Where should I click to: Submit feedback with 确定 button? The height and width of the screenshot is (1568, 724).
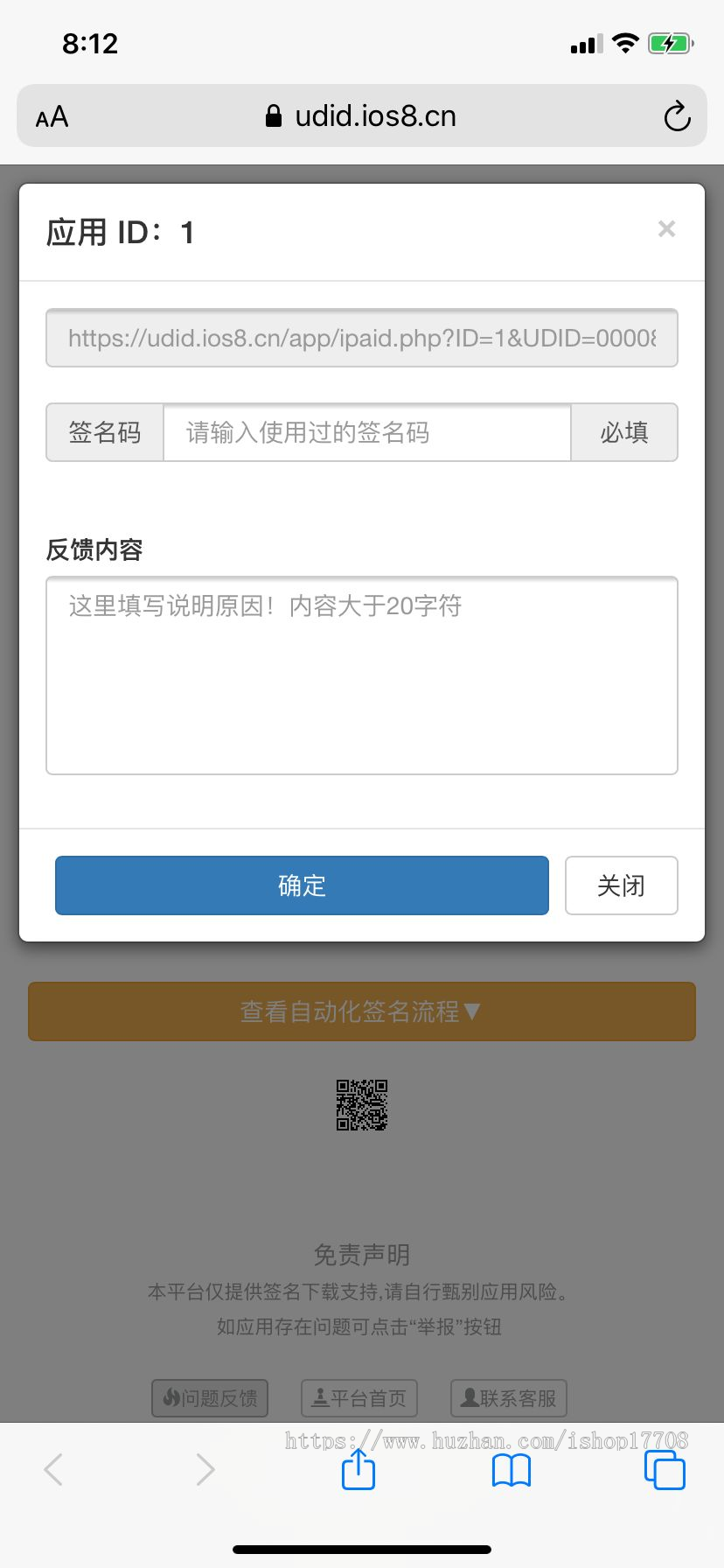click(302, 885)
